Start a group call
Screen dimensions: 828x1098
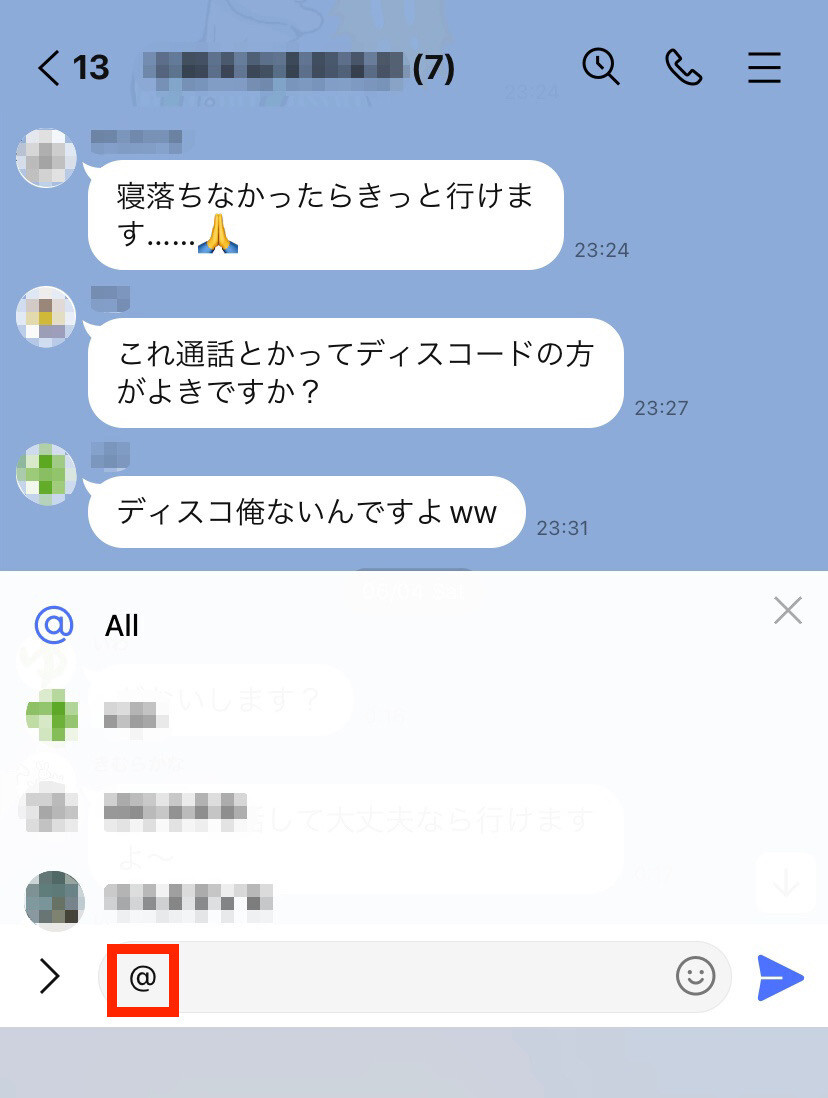pyautogui.click(x=683, y=68)
